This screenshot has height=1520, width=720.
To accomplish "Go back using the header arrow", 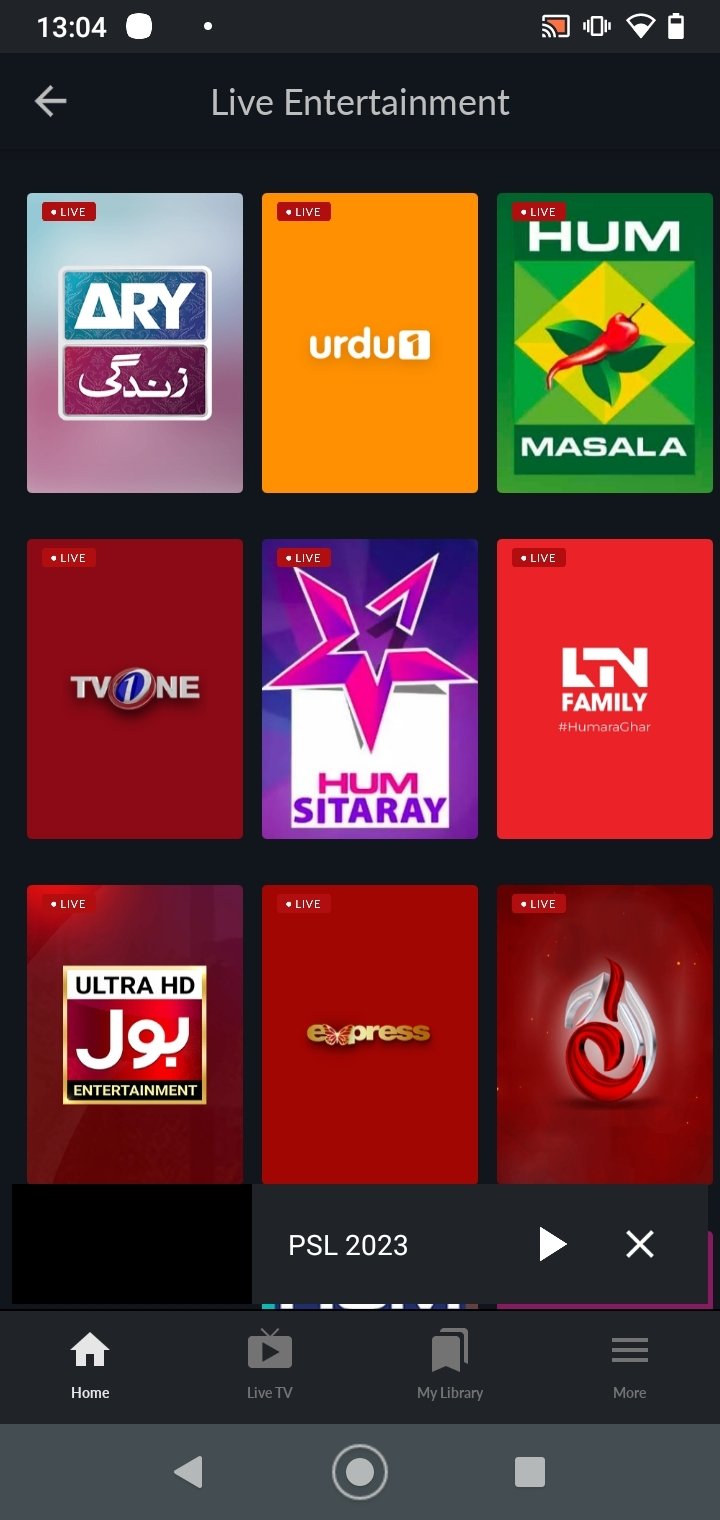I will (x=50, y=102).
